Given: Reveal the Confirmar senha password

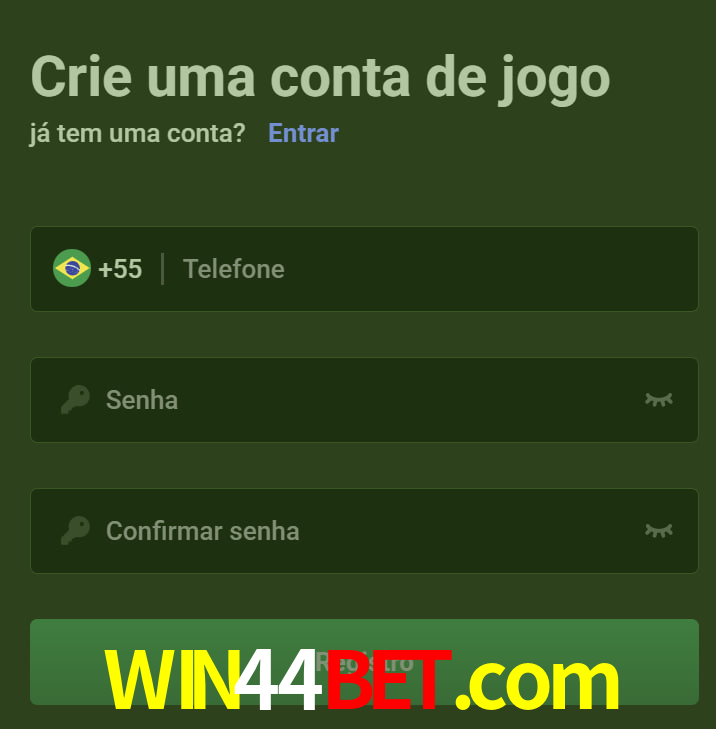Looking at the screenshot, I should point(658,531).
